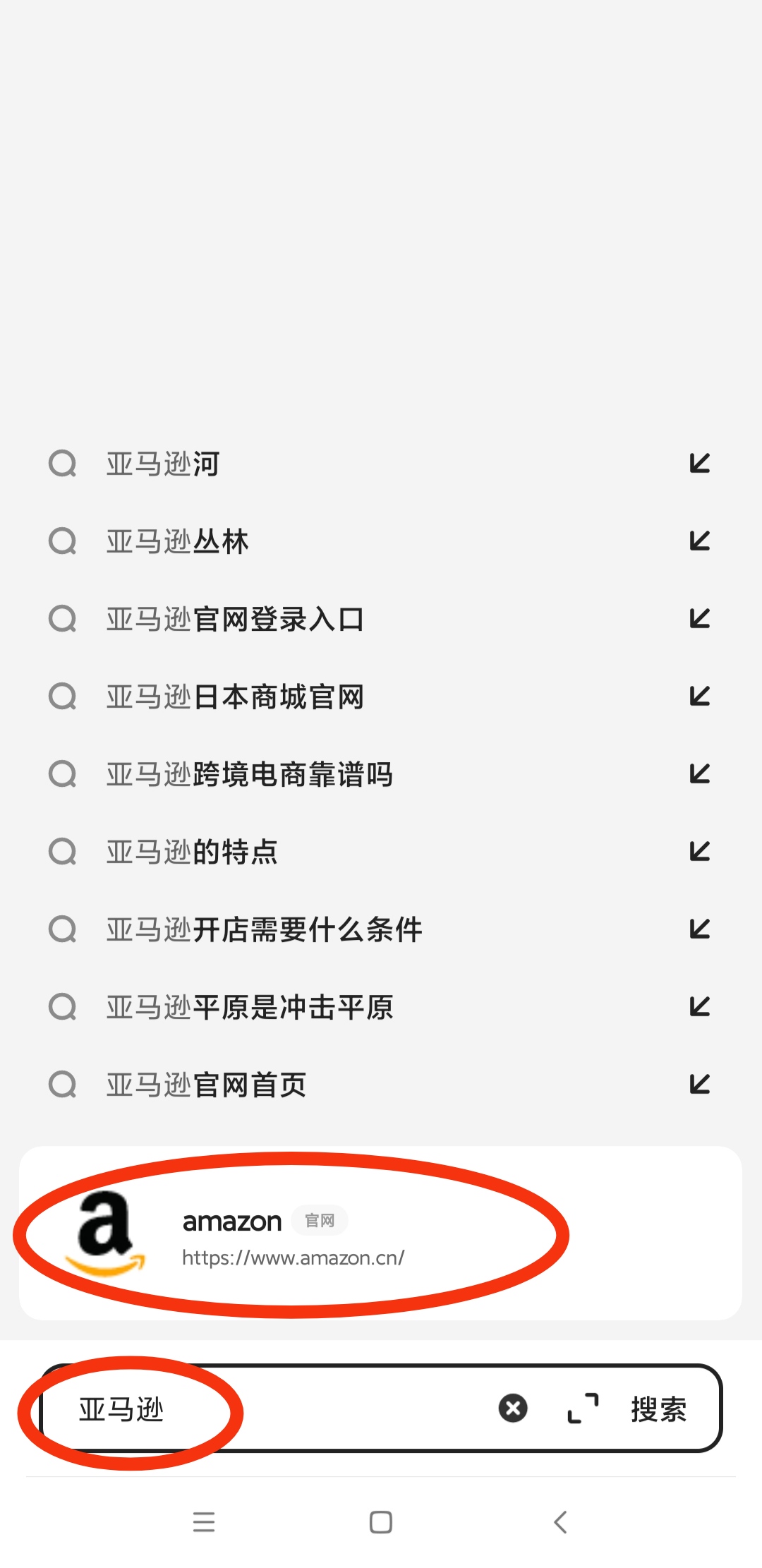
Task: Tap the 搜索 button
Action: 658,1409
